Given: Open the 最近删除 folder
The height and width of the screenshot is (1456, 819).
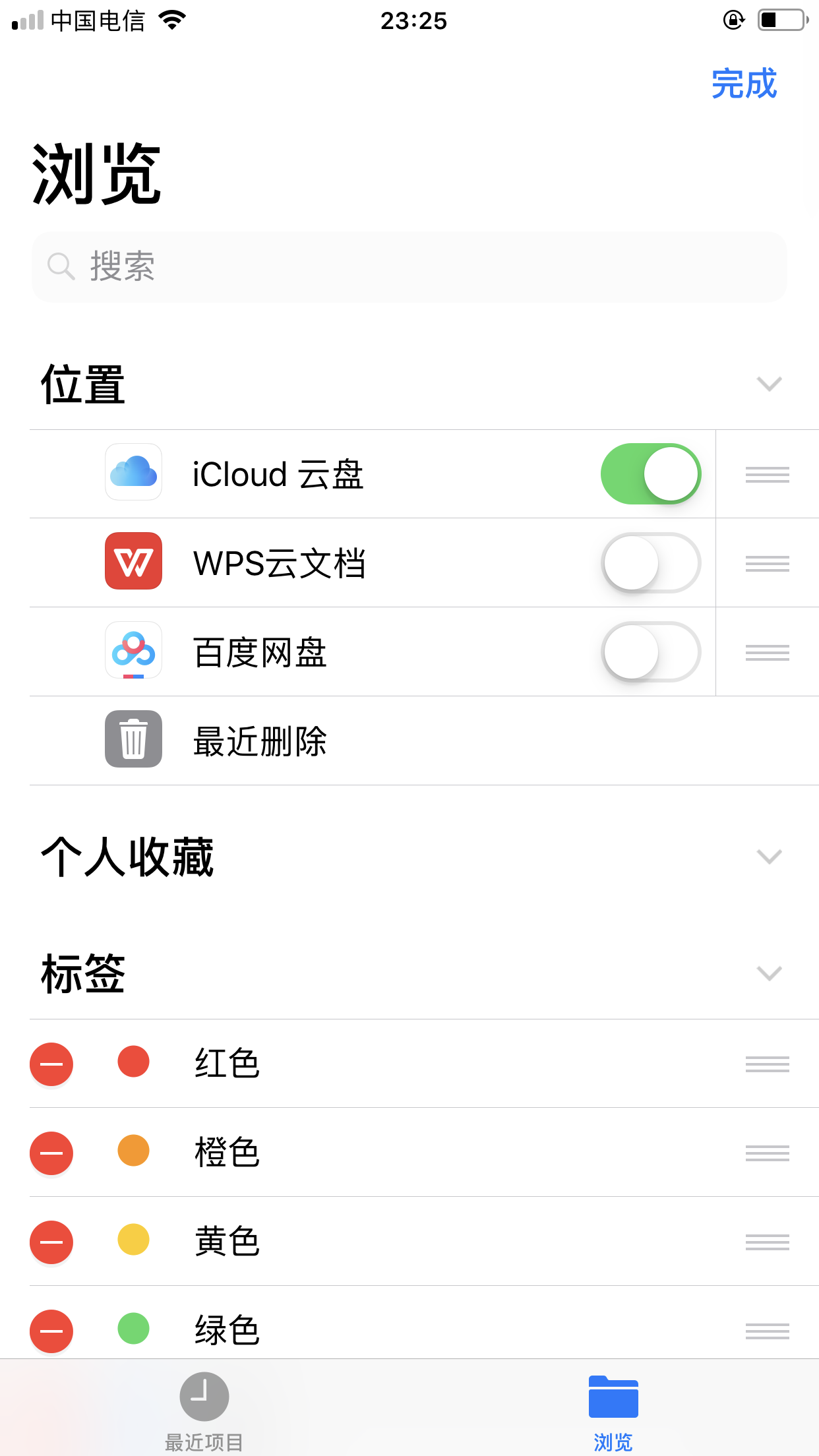Looking at the screenshot, I should (260, 741).
